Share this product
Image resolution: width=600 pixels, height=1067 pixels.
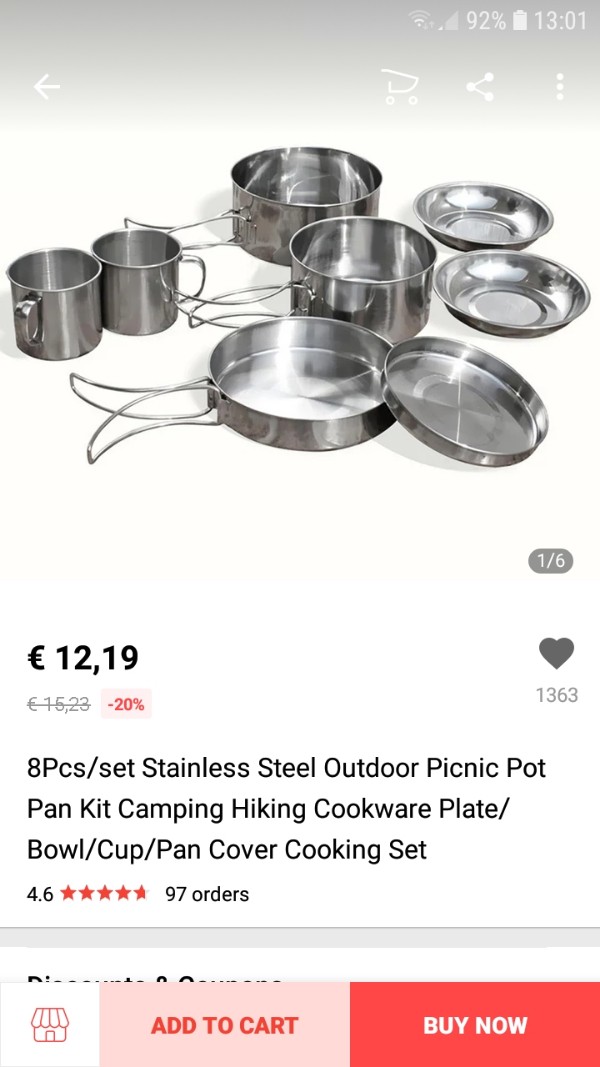(480, 87)
